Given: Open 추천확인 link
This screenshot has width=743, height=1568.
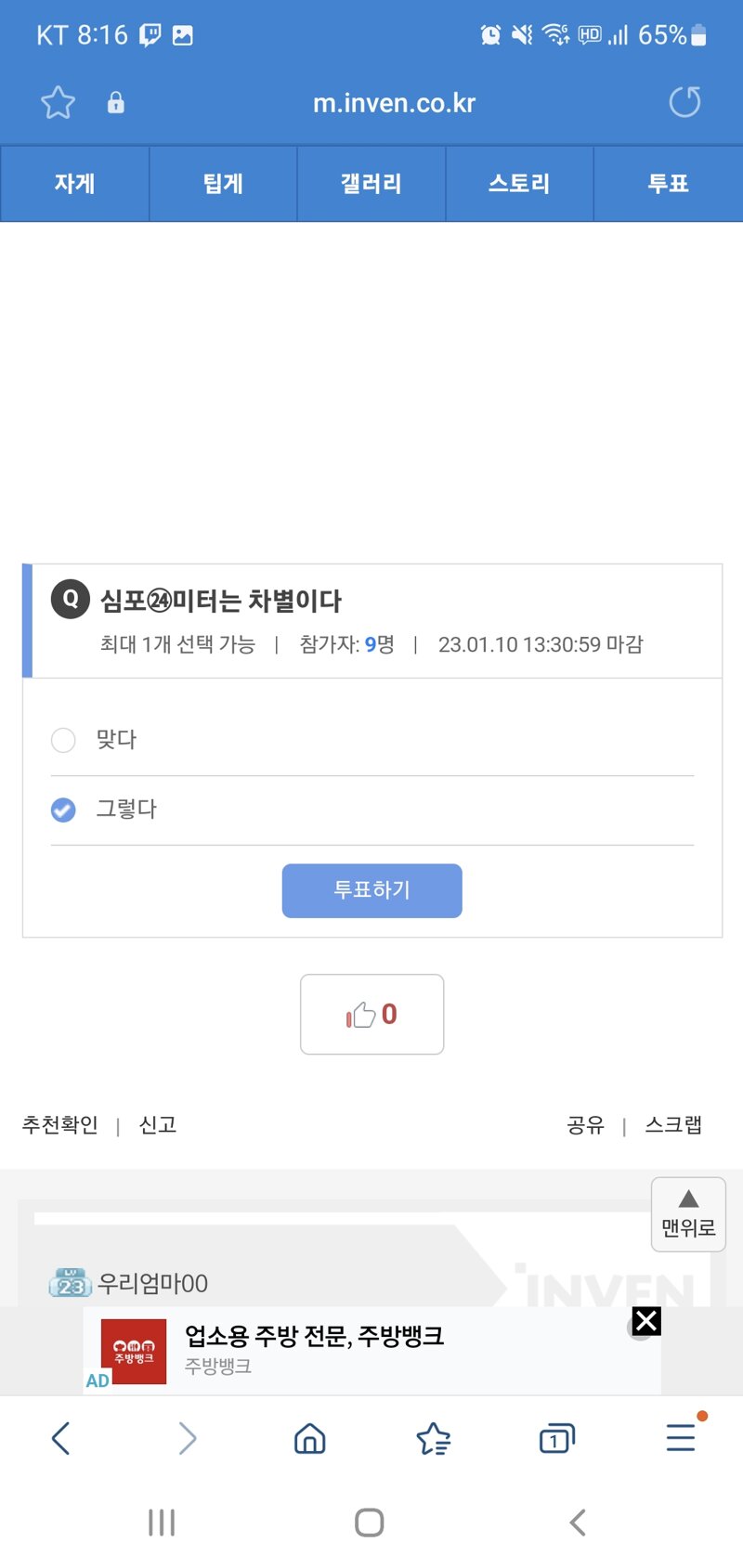Looking at the screenshot, I should point(60,1125).
